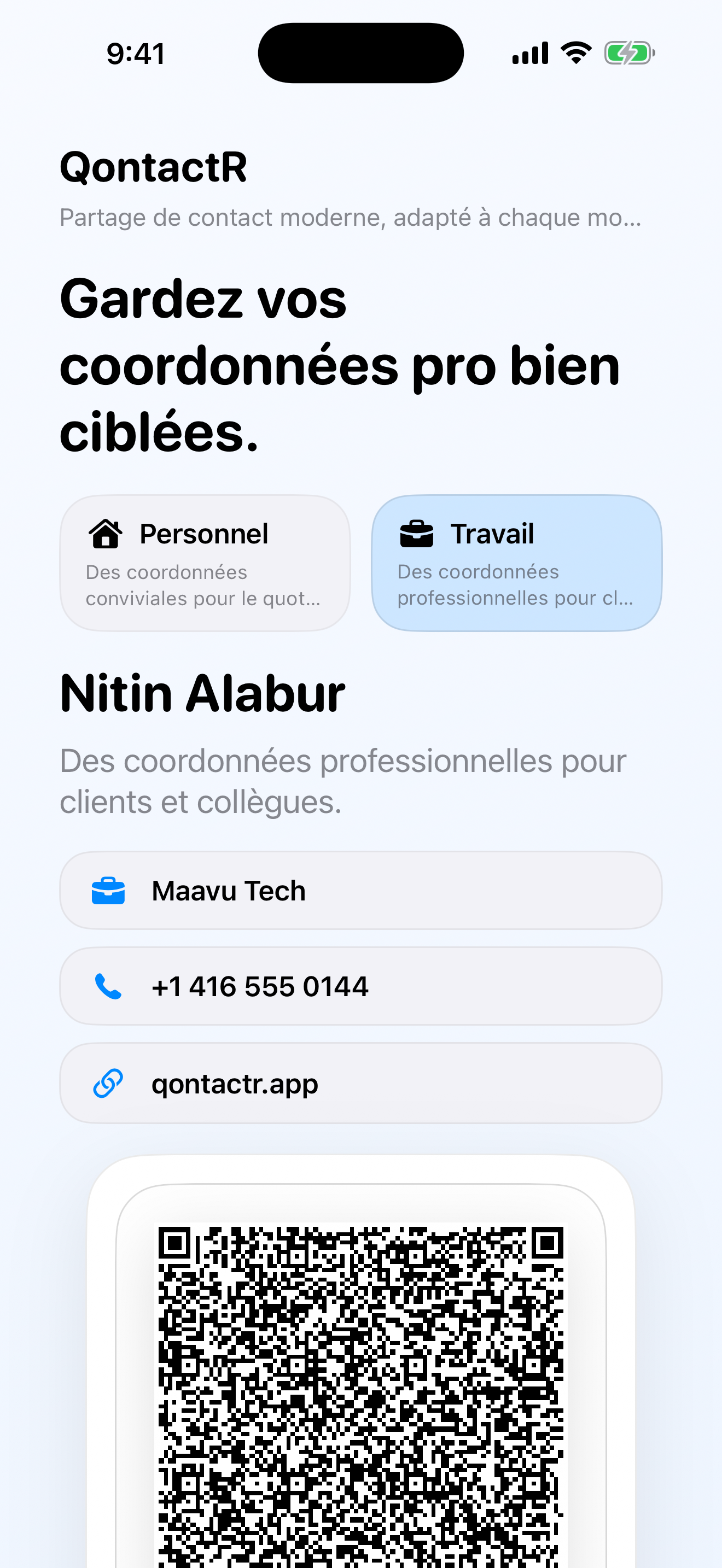Tap the Wi-Fi icon in the status bar
The width and height of the screenshot is (722, 1568).
(575, 52)
